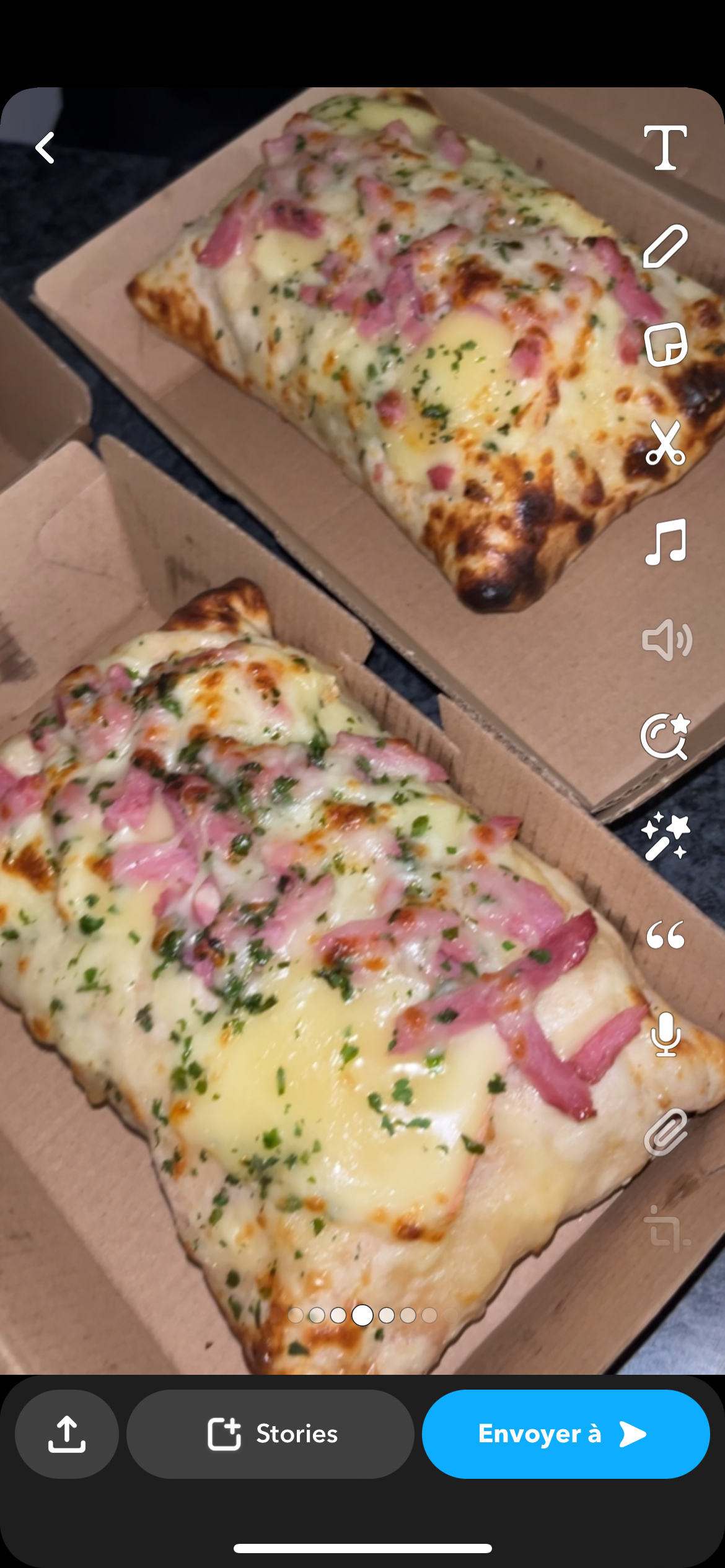Add music with the note icon

pyautogui.click(x=665, y=542)
